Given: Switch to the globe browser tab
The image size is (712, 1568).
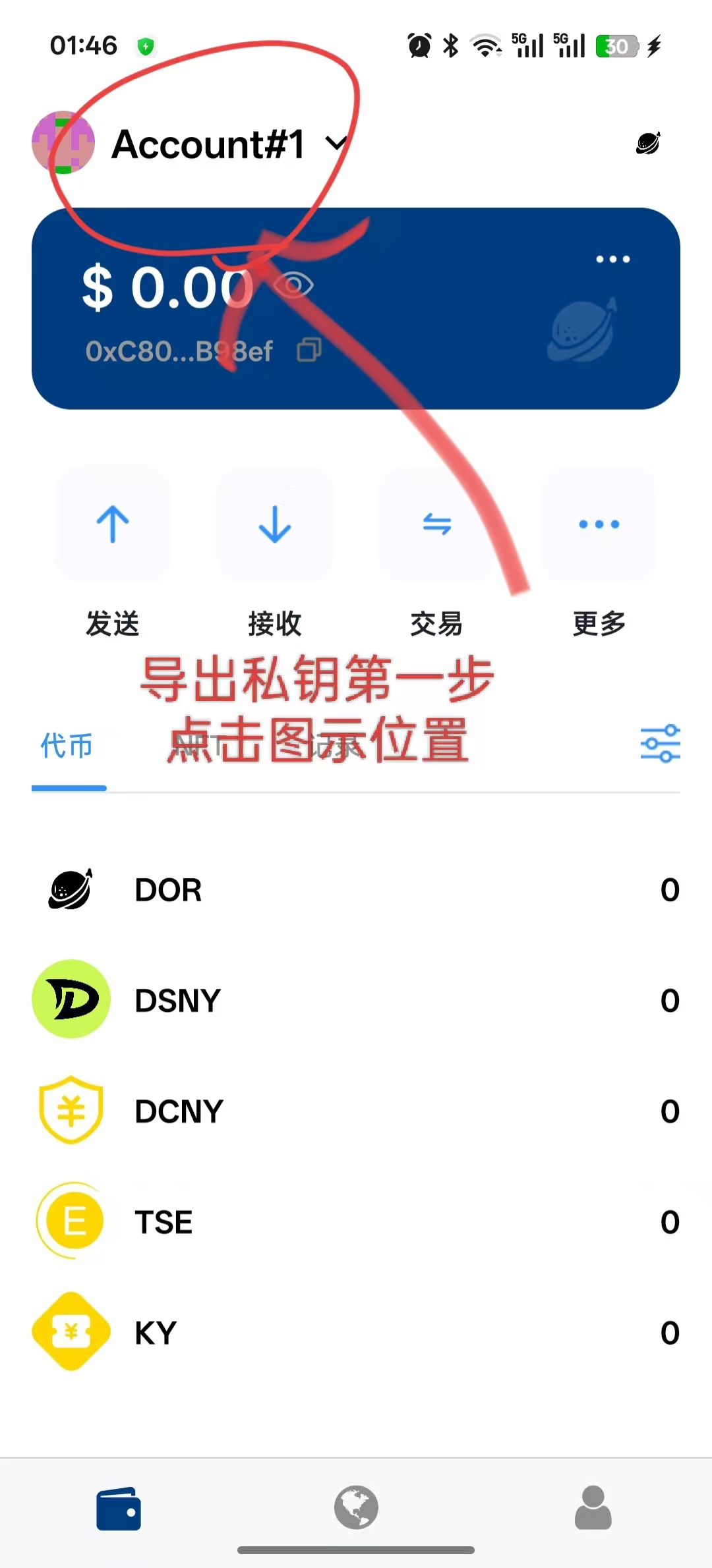Looking at the screenshot, I should pyautogui.click(x=356, y=1507).
